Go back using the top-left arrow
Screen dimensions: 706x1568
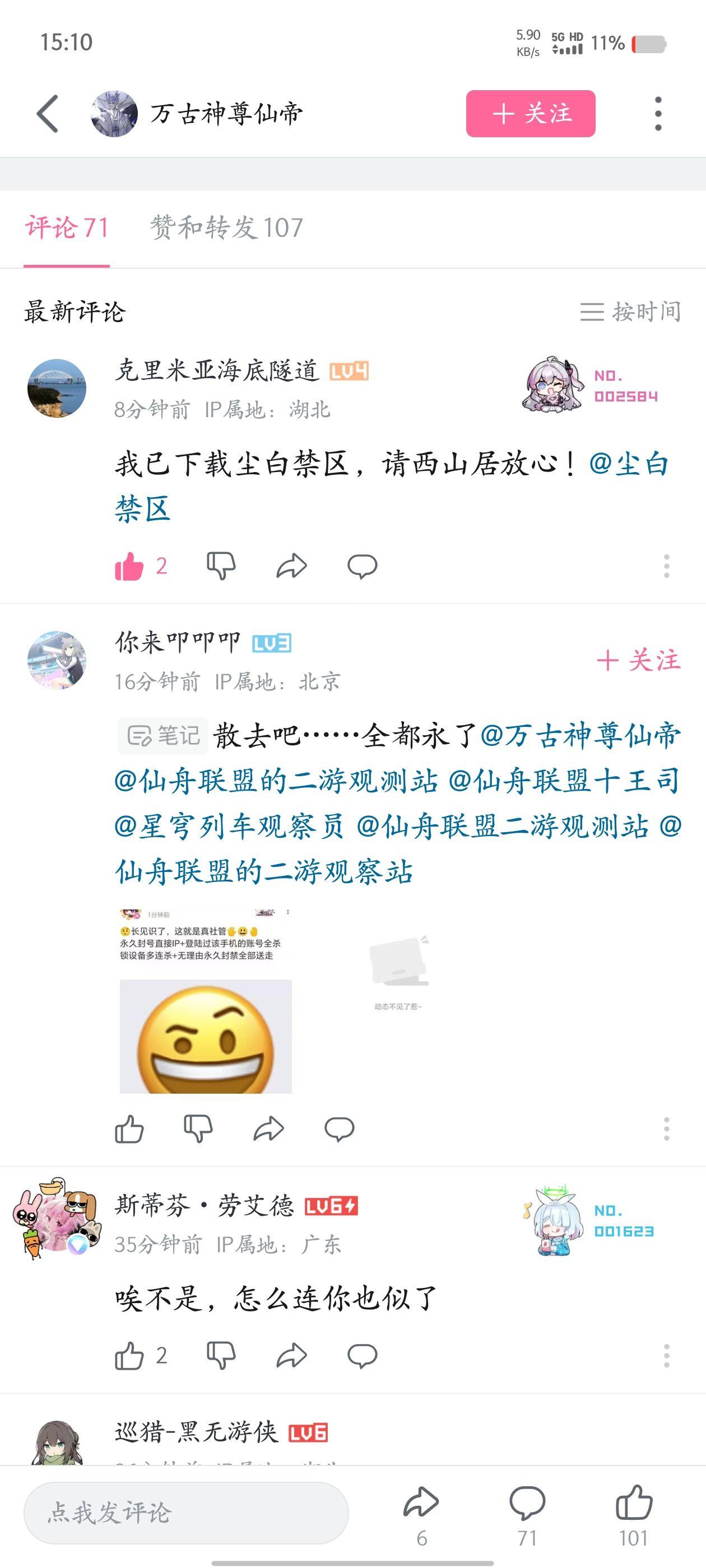tap(48, 114)
